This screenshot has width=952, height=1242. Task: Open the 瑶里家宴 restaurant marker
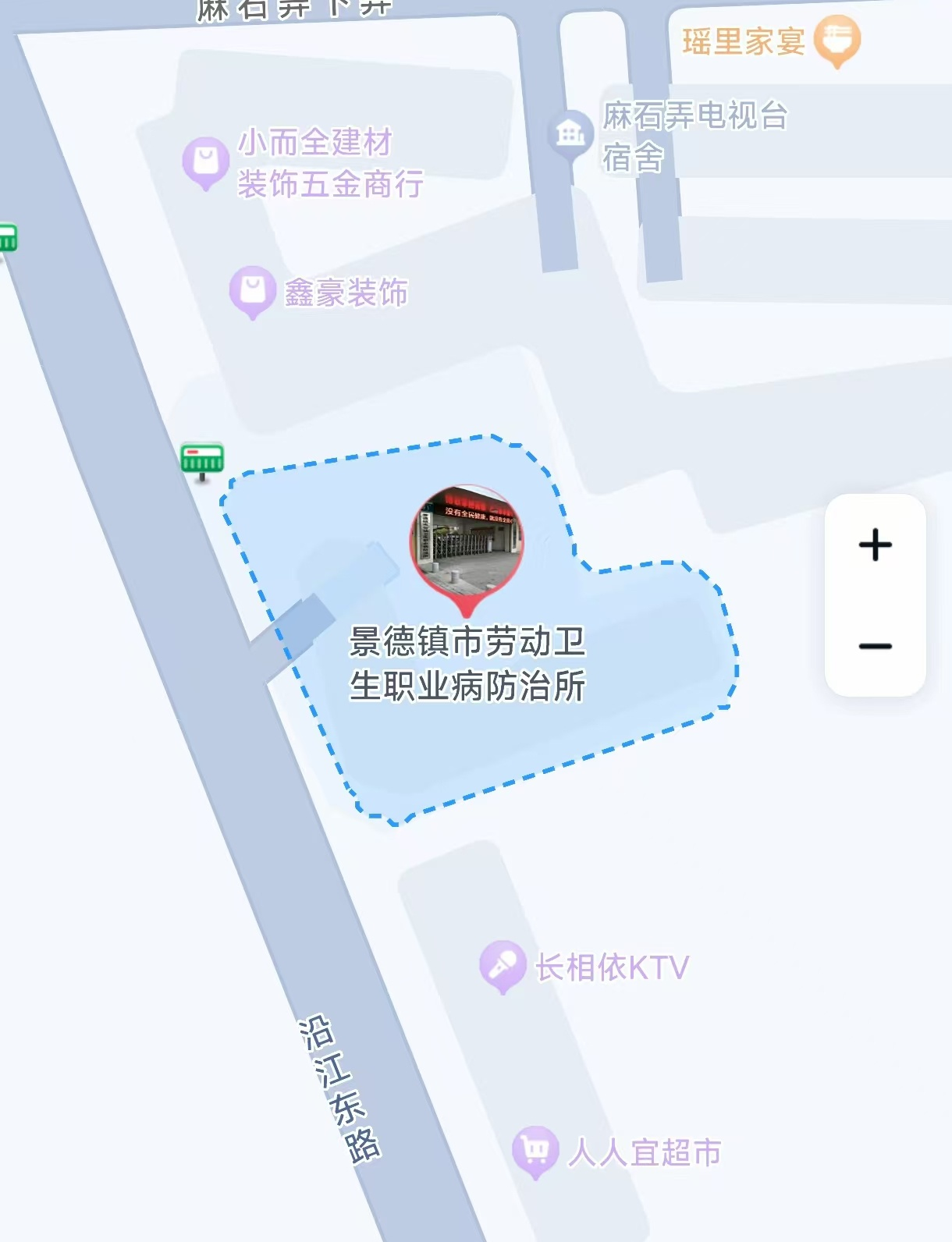(x=837, y=39)
